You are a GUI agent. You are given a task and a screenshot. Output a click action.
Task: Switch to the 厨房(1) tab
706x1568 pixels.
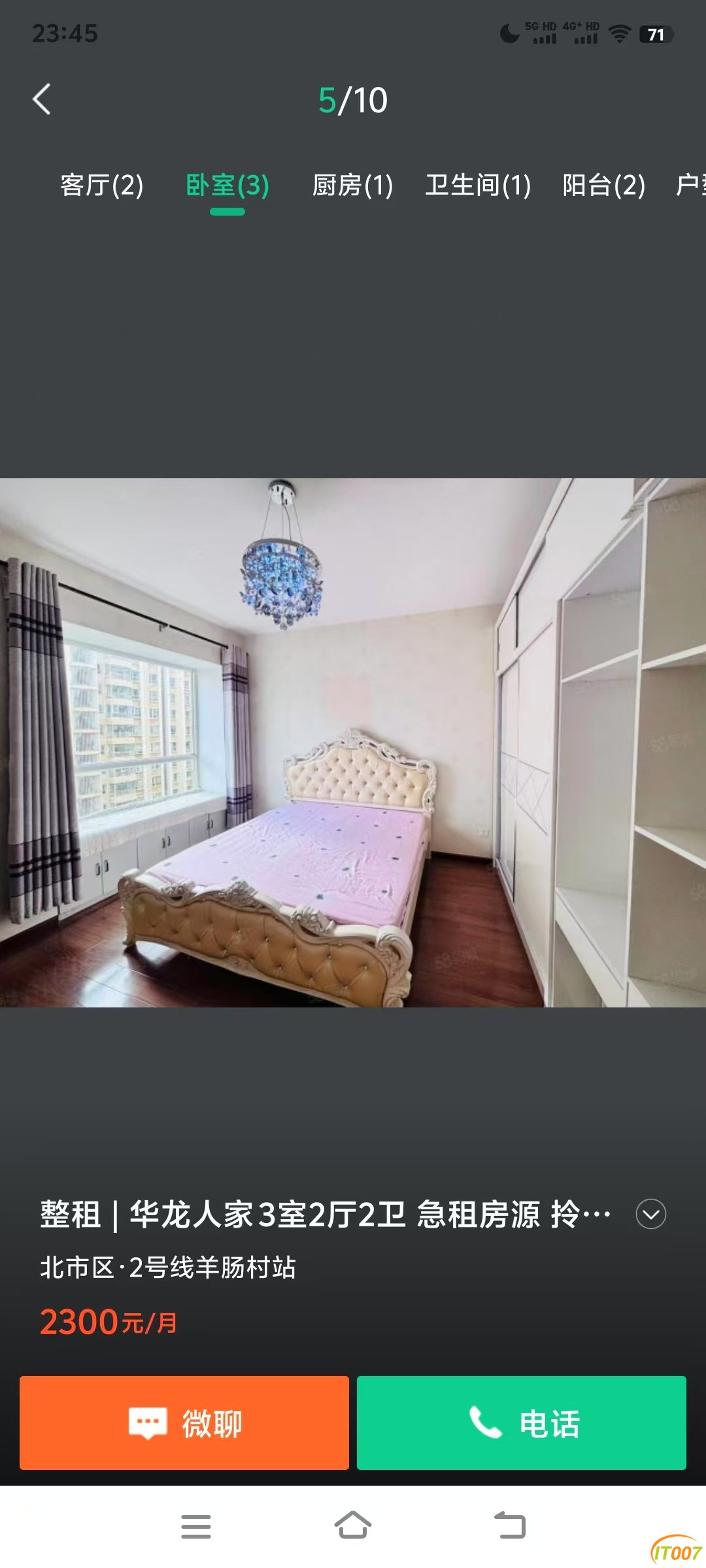352,186
